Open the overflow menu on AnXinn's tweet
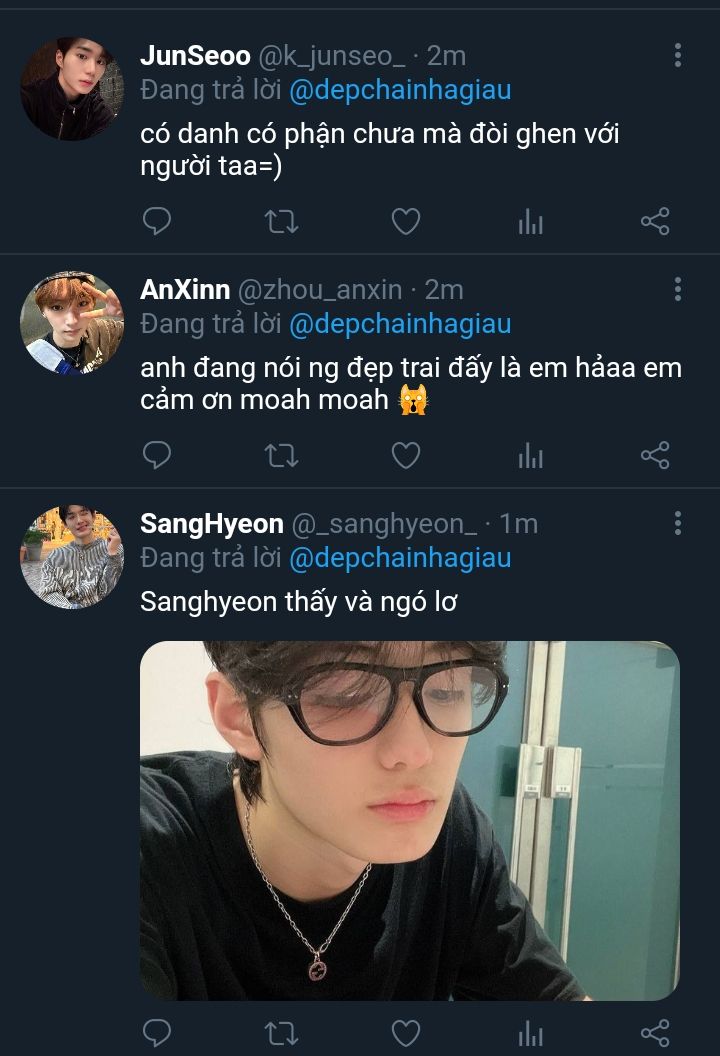 pyautogui.click(x=678, y=290)
